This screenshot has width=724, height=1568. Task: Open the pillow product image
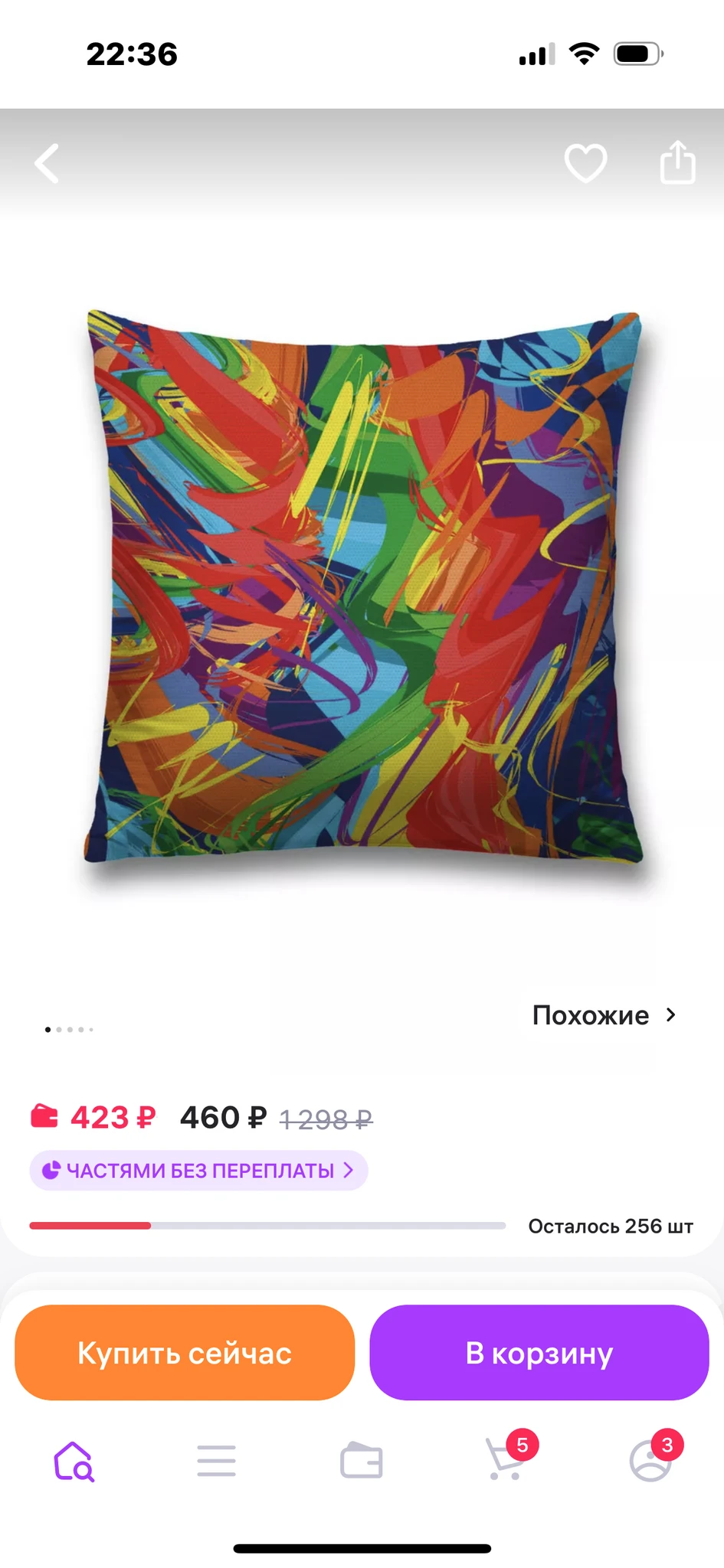[362, 587]
